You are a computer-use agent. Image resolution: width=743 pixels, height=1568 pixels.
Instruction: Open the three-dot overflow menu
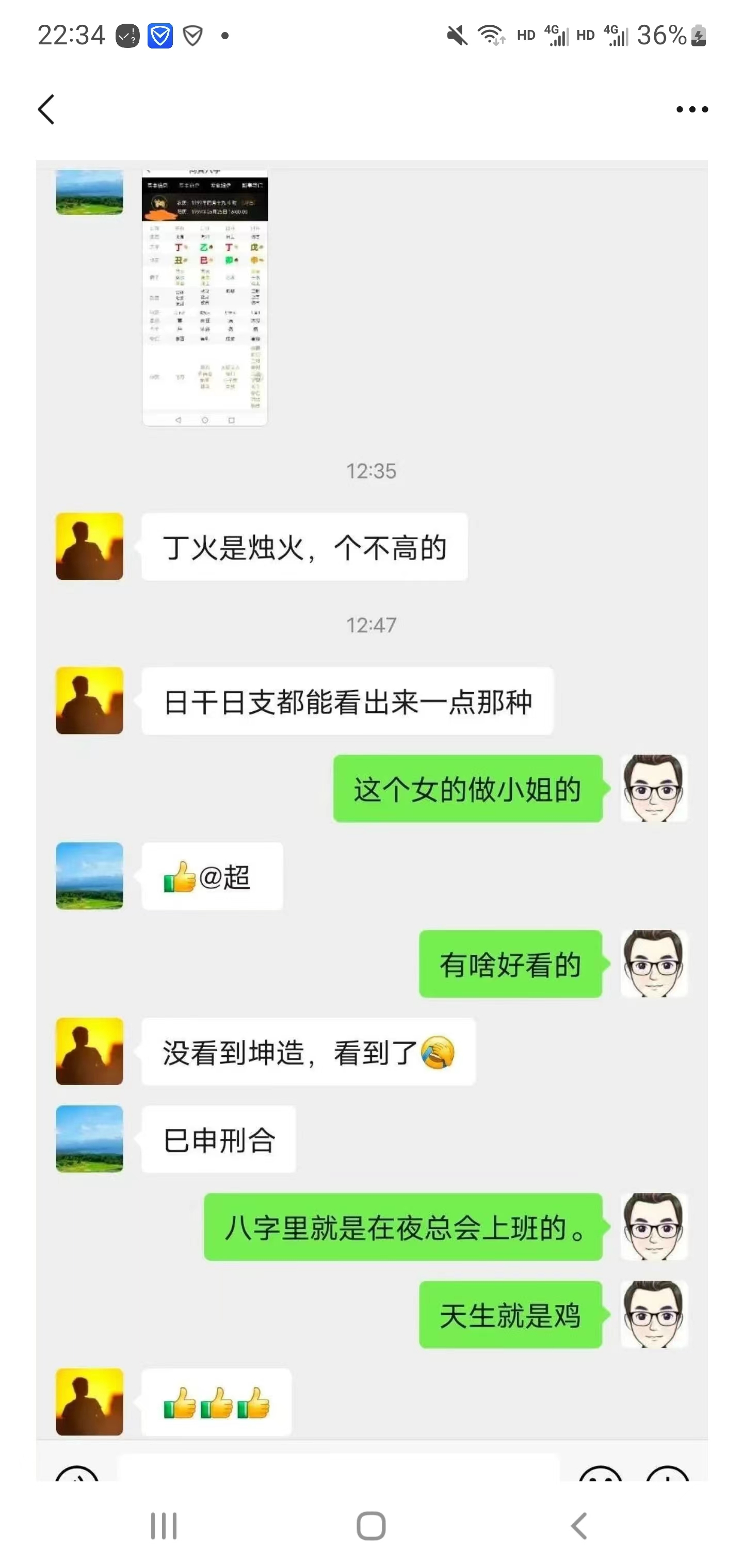pyautogui.click(x=692, y=109)
